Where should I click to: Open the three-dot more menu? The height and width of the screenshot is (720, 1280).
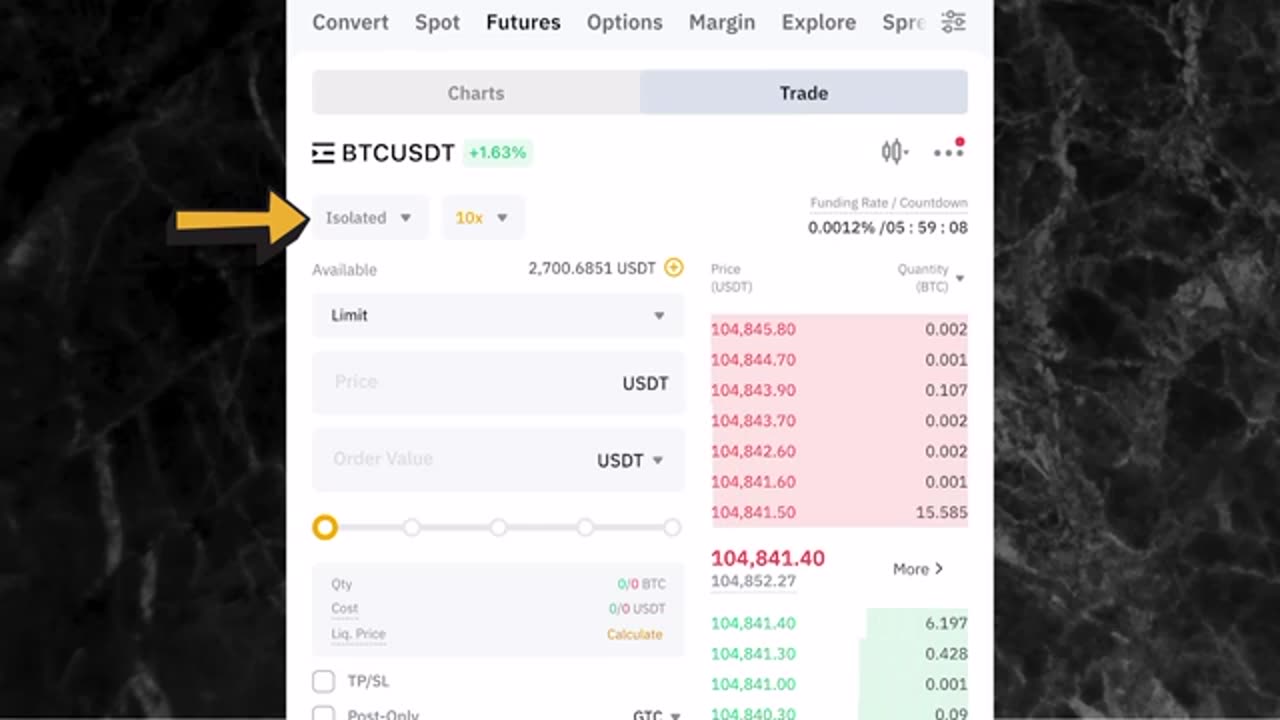point(947,152)
